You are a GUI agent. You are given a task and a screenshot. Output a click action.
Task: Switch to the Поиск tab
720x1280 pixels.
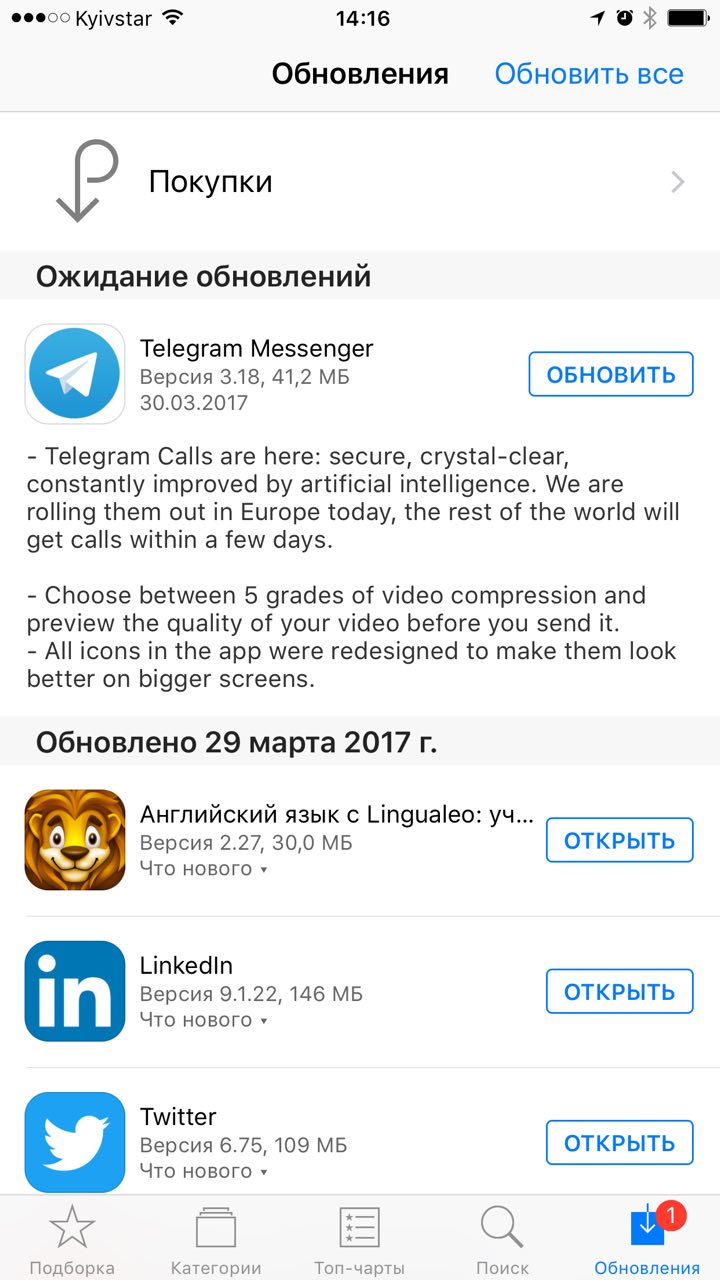click(503, 1238)
